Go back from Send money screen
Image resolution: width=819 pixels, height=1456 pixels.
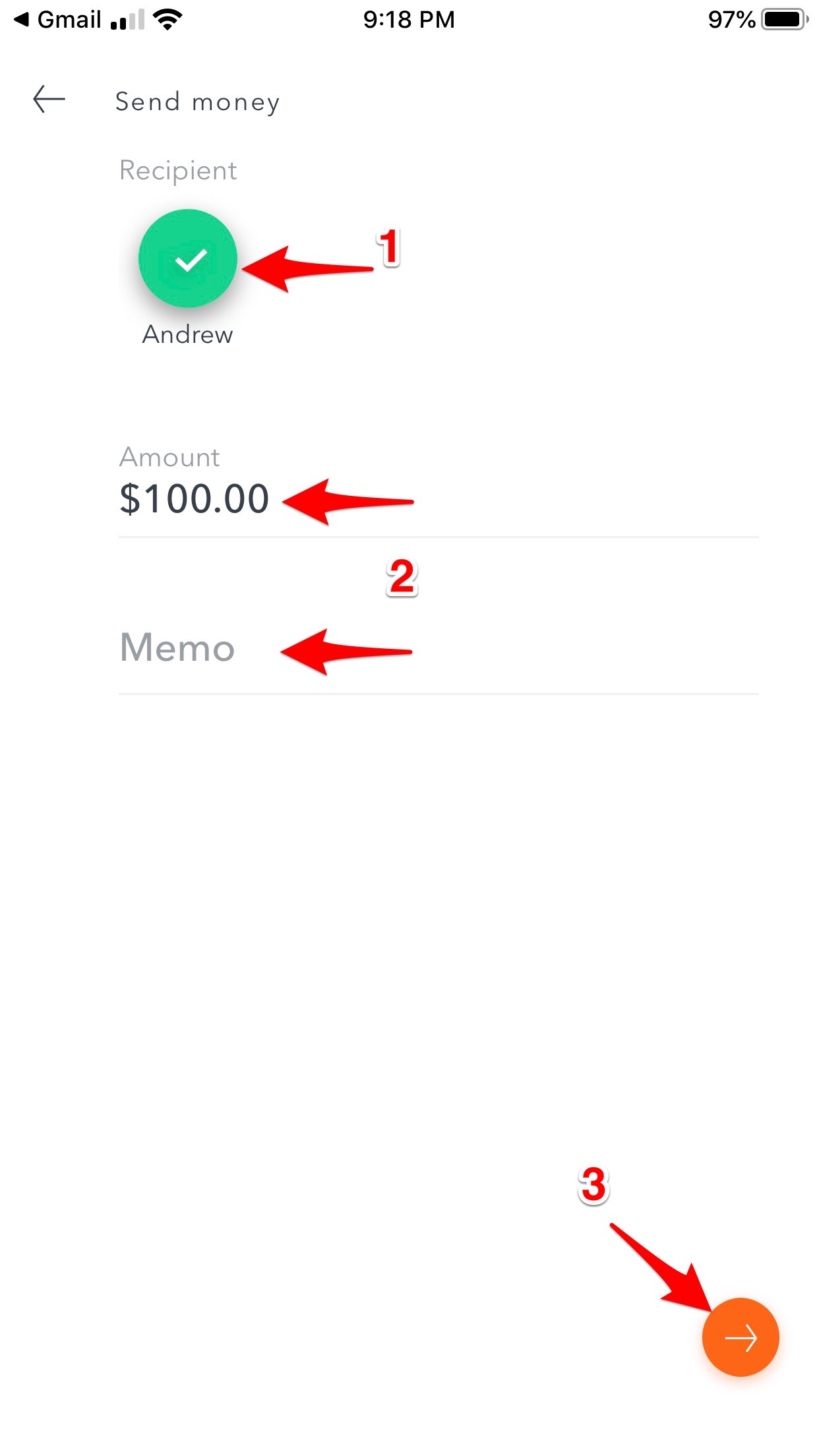point(49,100)
